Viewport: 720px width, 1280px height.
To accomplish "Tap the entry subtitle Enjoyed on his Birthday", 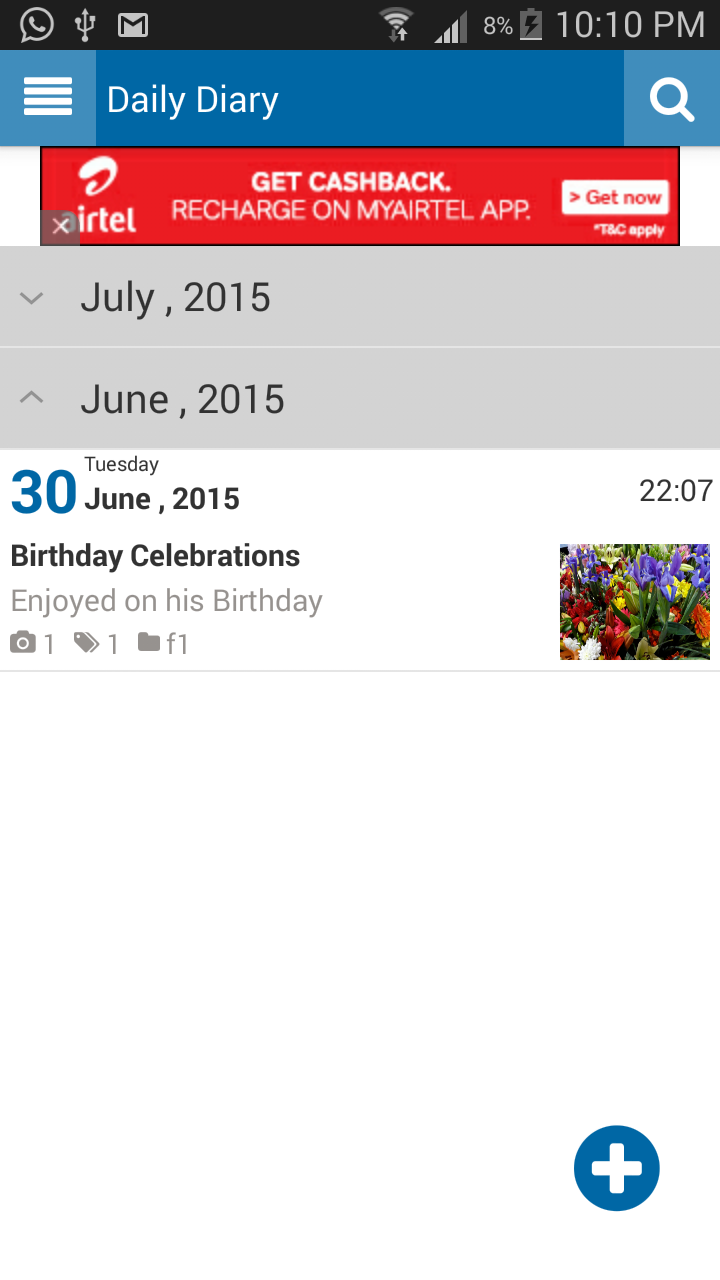I will tap(166, 600).
